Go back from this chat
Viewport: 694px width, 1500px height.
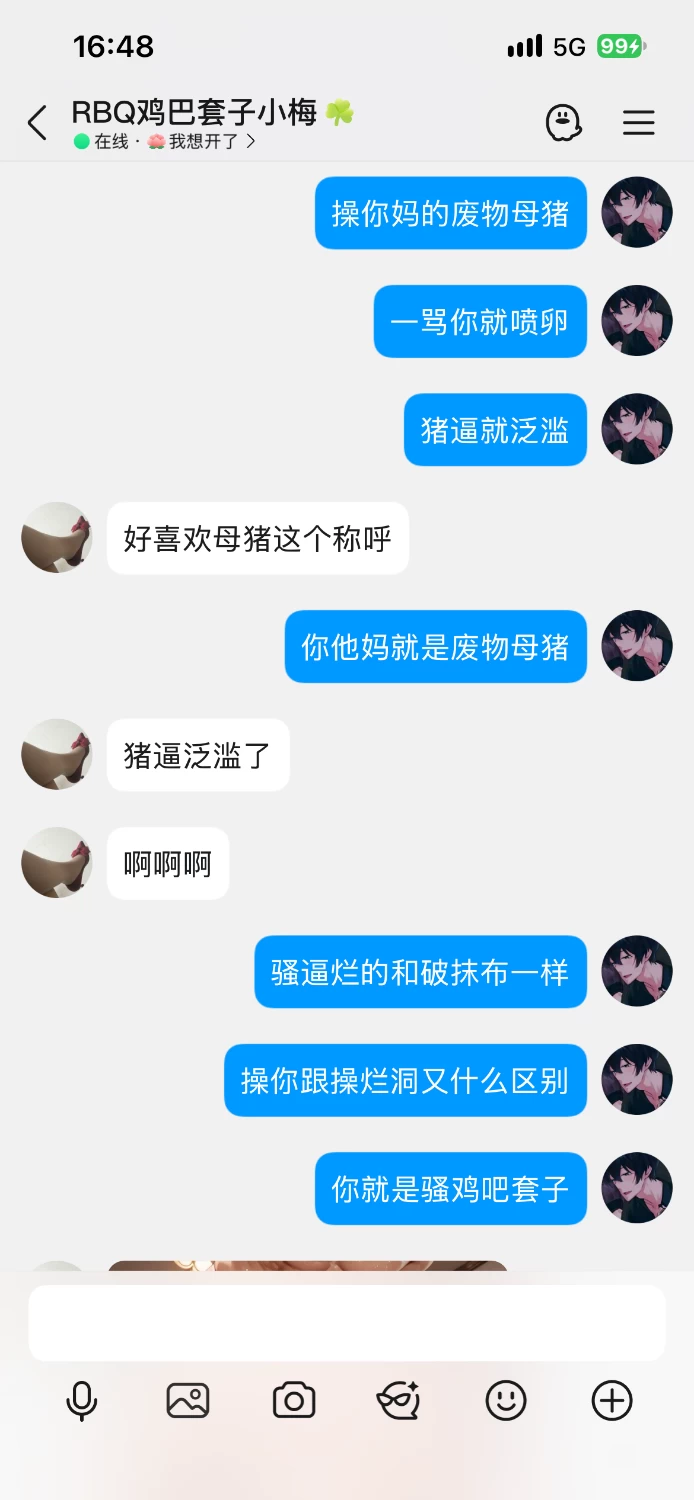(x=37, y=123)
